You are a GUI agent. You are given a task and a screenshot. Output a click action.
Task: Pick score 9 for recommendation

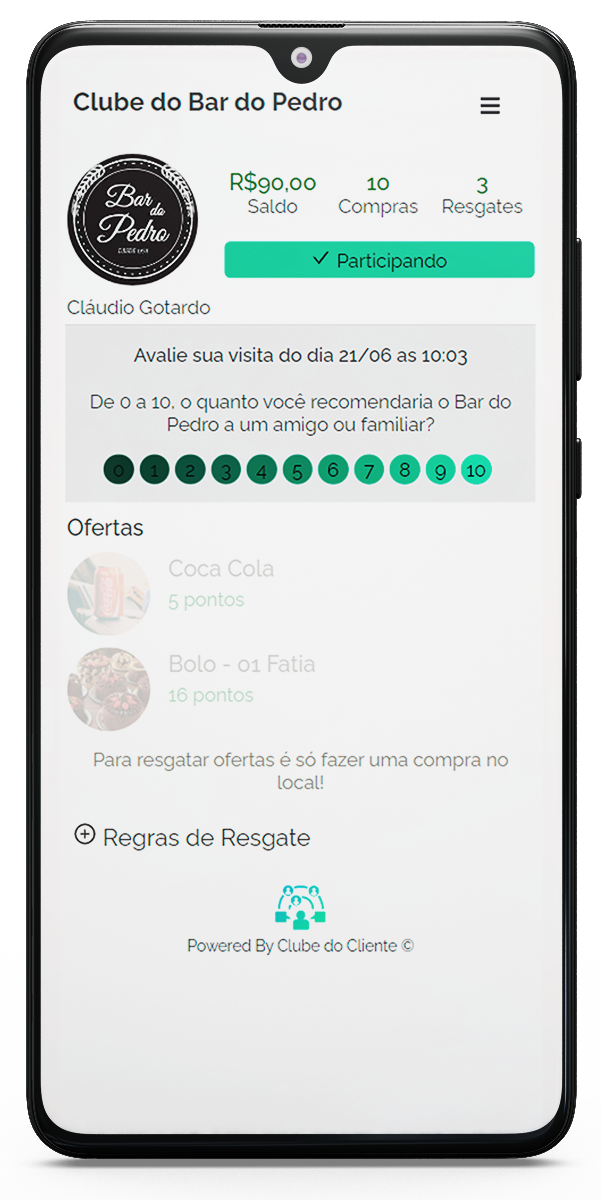pos(440,469)
